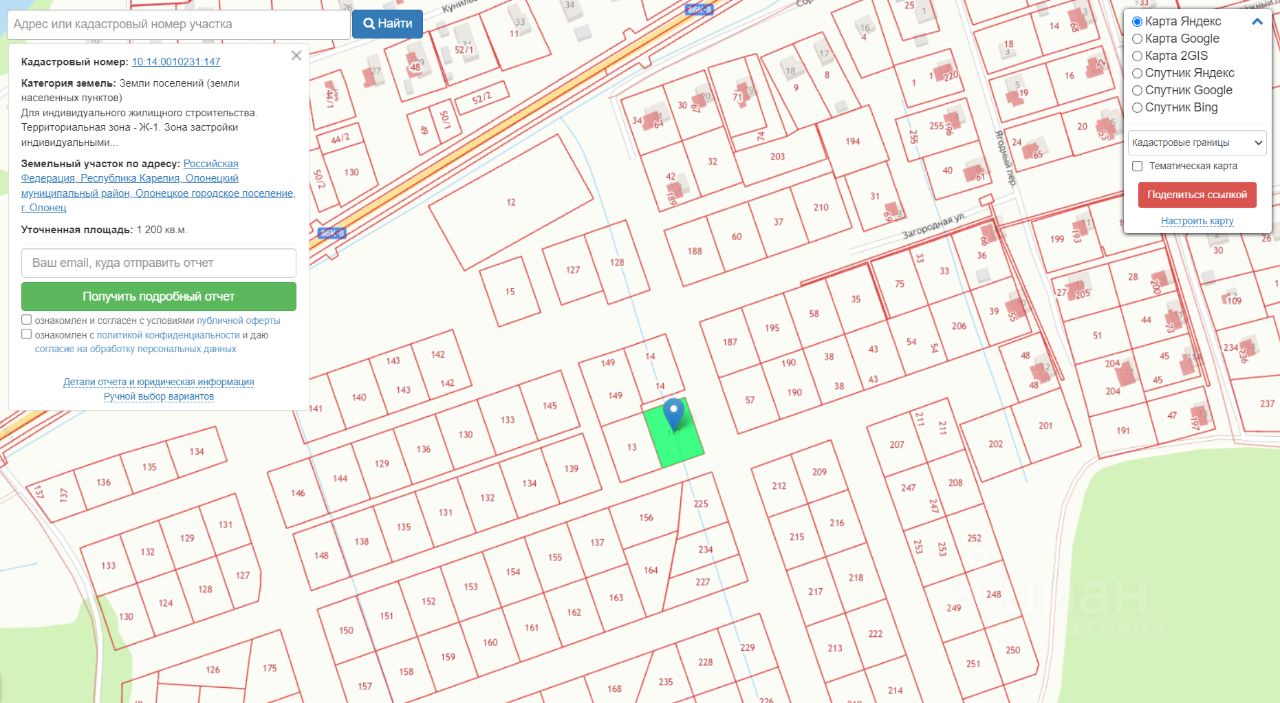Switch to Спутник Bing layer
1280x703 pixels.
point(1137,107)
